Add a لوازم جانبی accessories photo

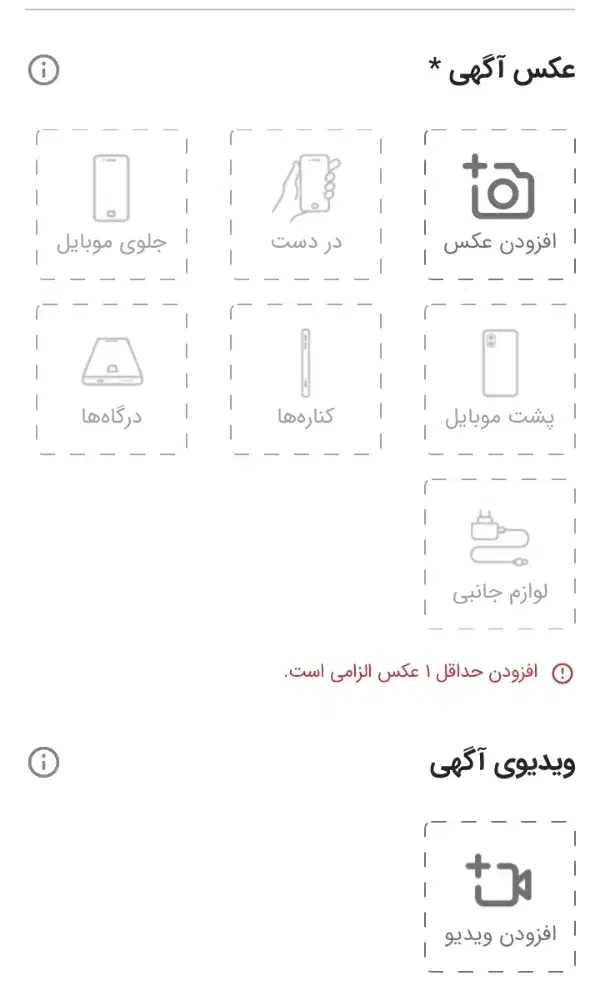tap(500, 555)
